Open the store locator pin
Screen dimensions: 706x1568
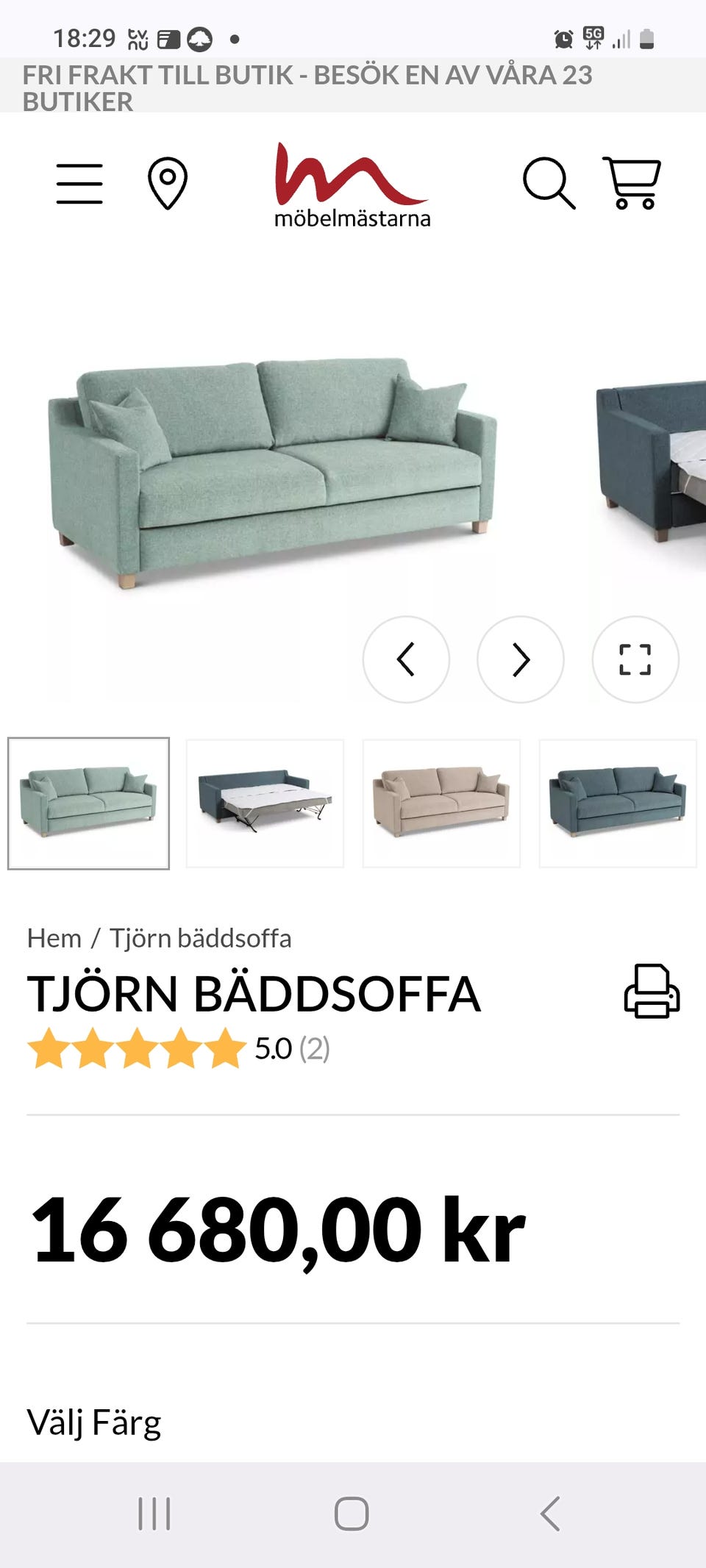168,183
